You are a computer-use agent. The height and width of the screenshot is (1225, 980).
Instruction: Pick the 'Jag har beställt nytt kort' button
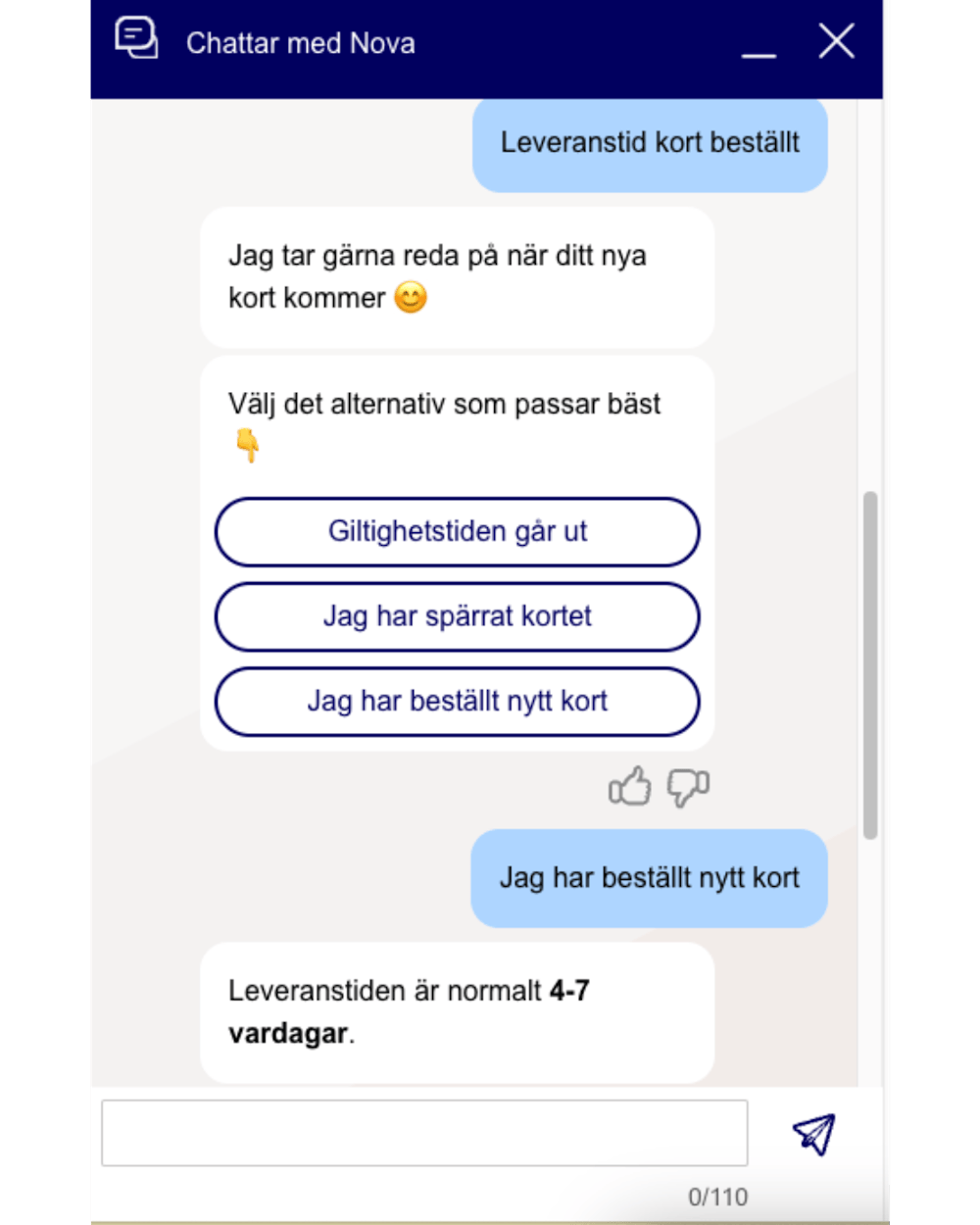(457, 702)
